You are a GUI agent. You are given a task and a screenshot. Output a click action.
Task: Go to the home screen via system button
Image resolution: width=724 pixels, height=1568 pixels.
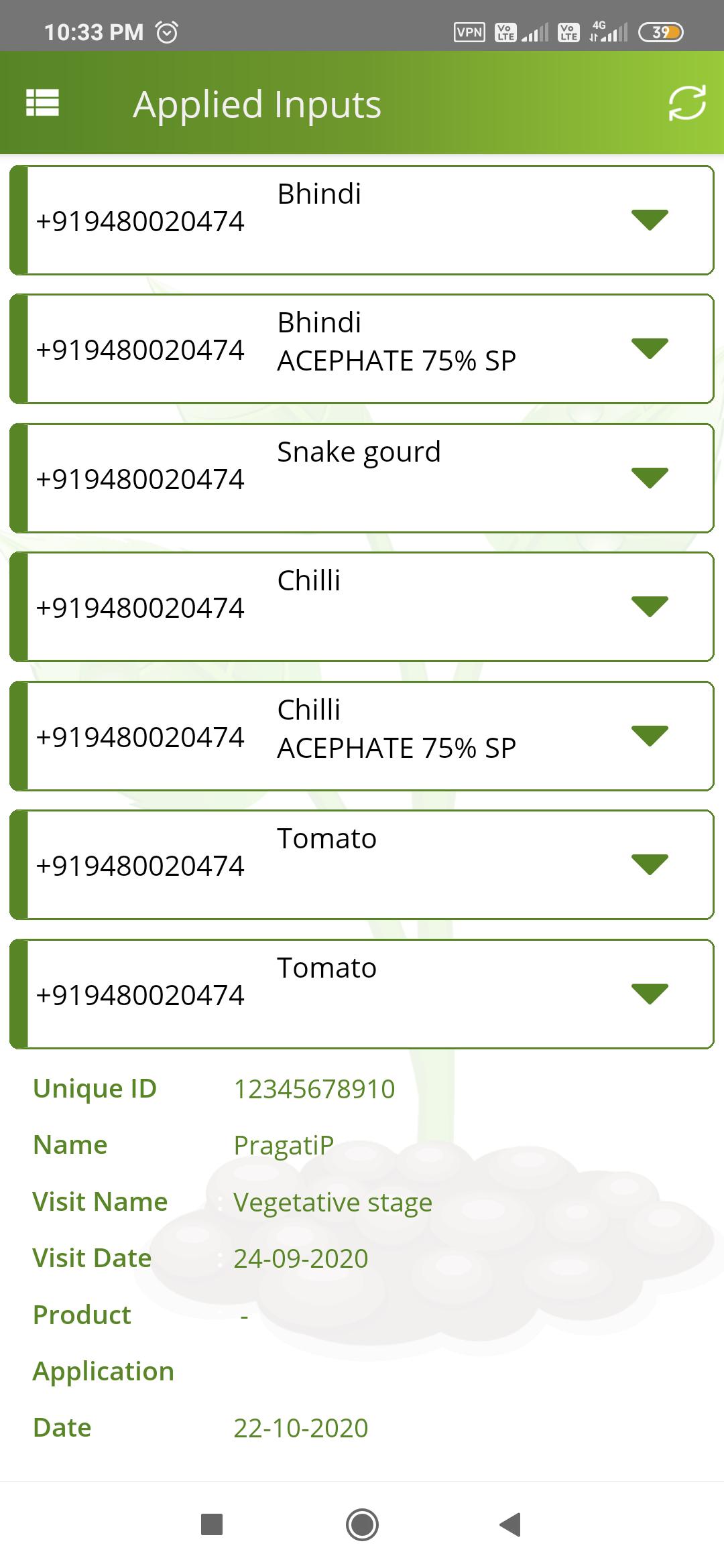[362, 1524]
